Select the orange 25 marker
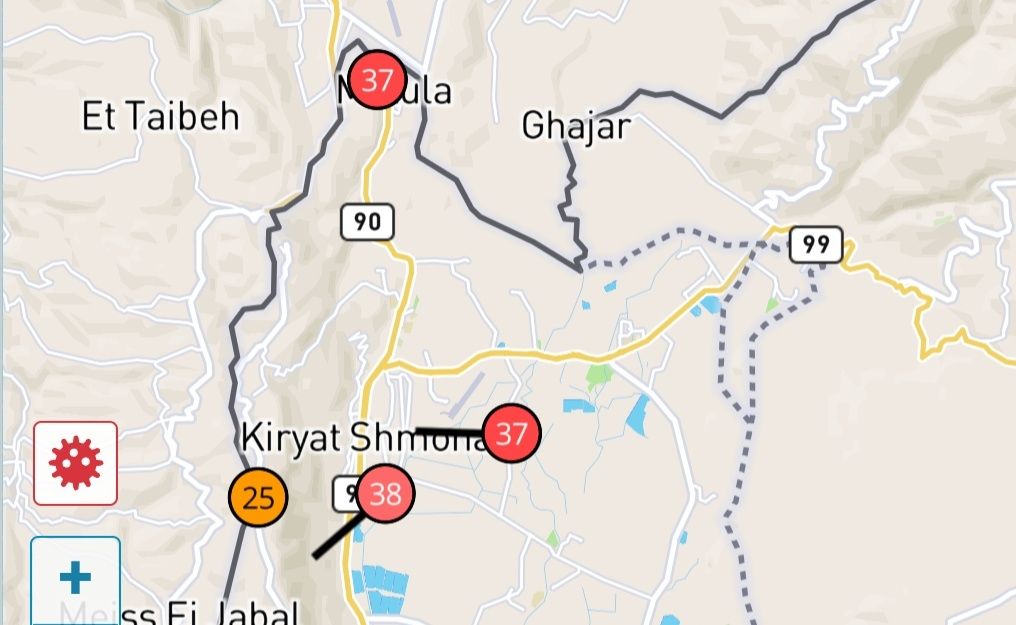Image resolution: width=1016 pixels, height=625 pixels. pyautogui.click(x=258, y=497)
